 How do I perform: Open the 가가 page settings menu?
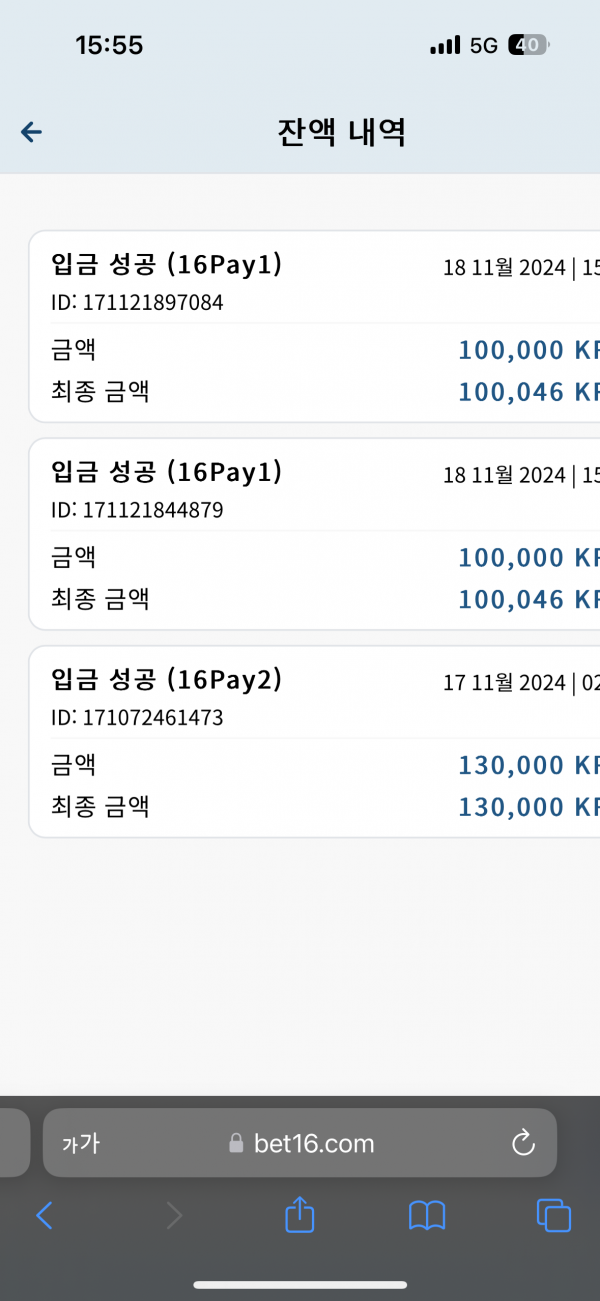point(81,1144)
